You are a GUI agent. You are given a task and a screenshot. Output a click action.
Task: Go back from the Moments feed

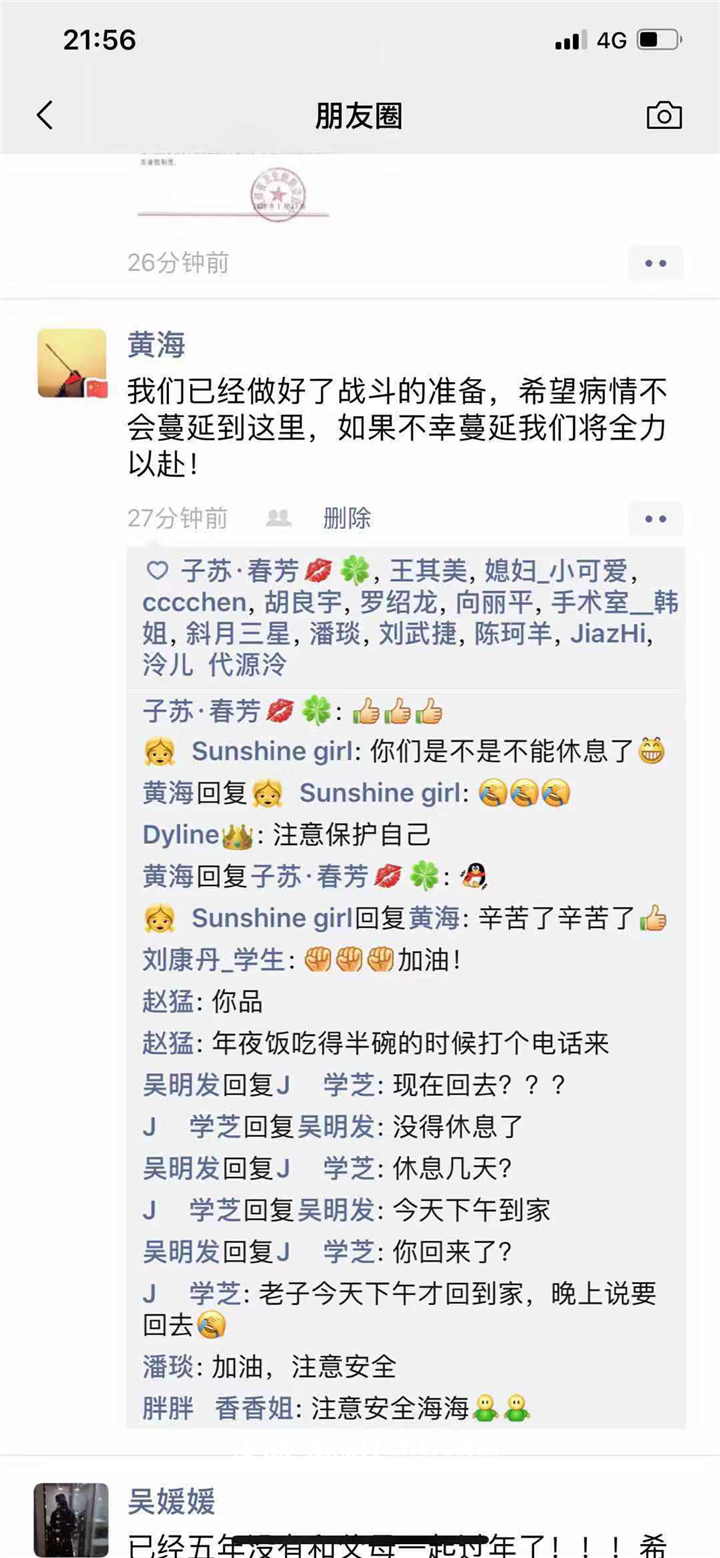click(44, 116)
